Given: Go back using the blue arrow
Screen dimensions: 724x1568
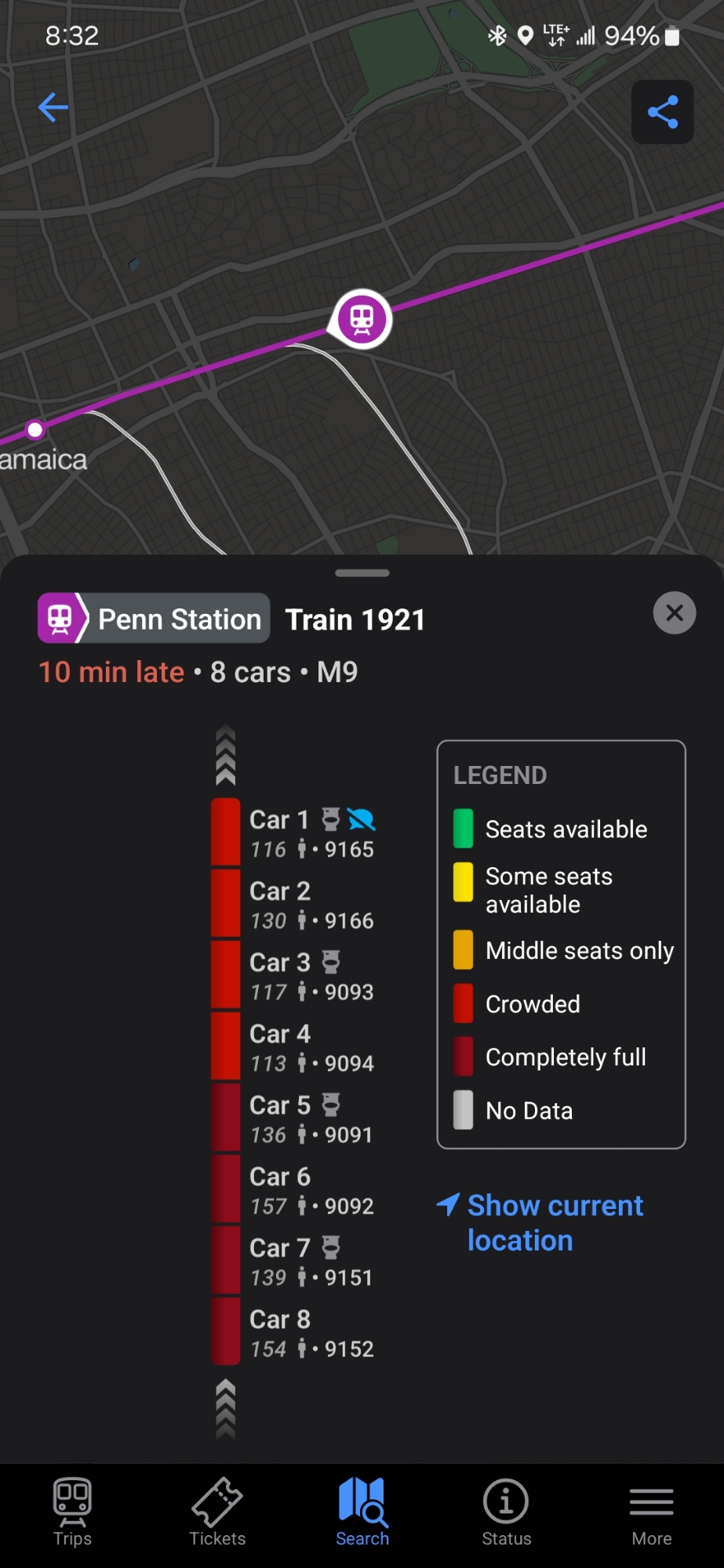Looking at the screenshot, I should tap(53, 107).
